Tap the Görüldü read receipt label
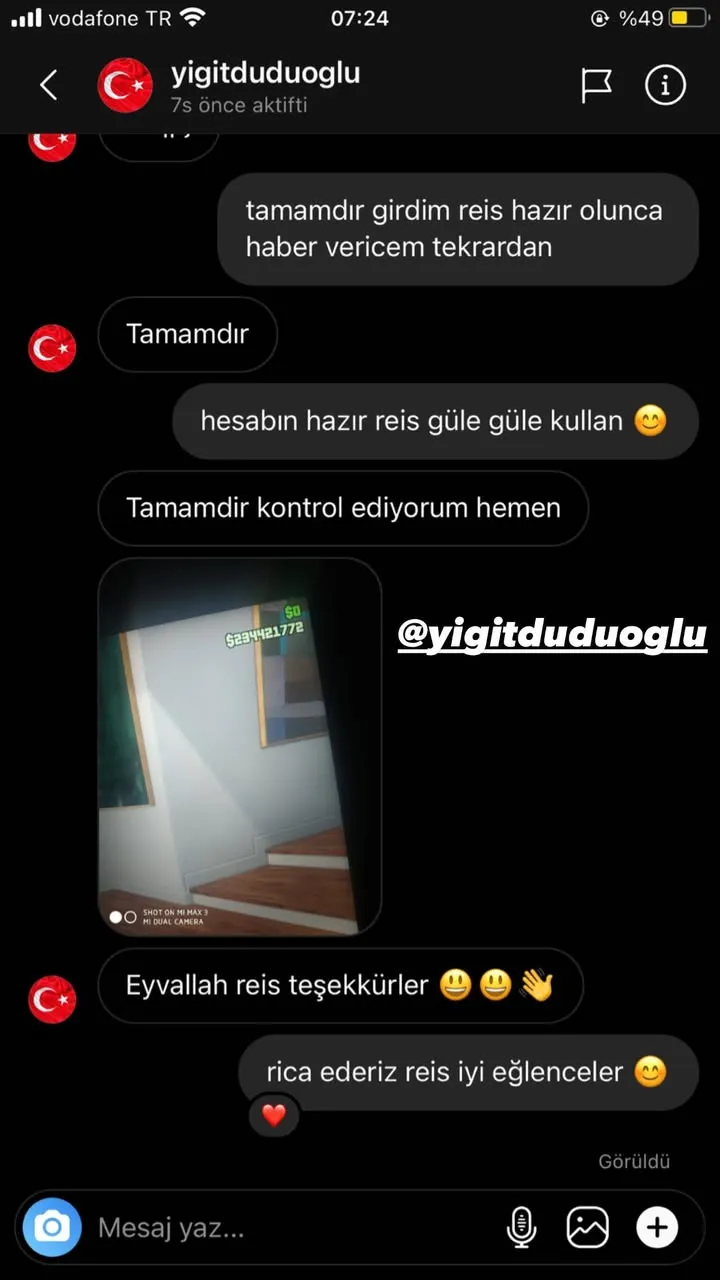The height and width of the screenshot is (1280, 720). tap(637, 1161)
